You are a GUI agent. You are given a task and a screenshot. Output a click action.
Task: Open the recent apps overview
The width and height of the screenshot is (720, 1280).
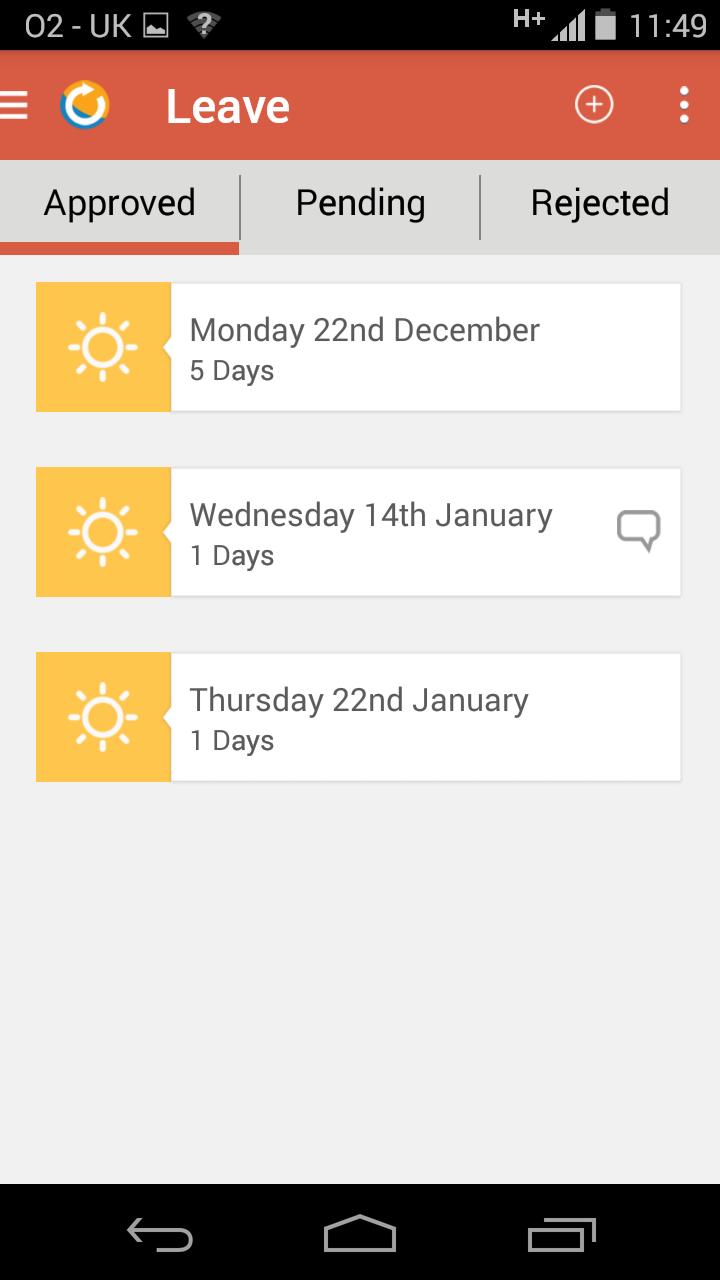pos(561,1234)
